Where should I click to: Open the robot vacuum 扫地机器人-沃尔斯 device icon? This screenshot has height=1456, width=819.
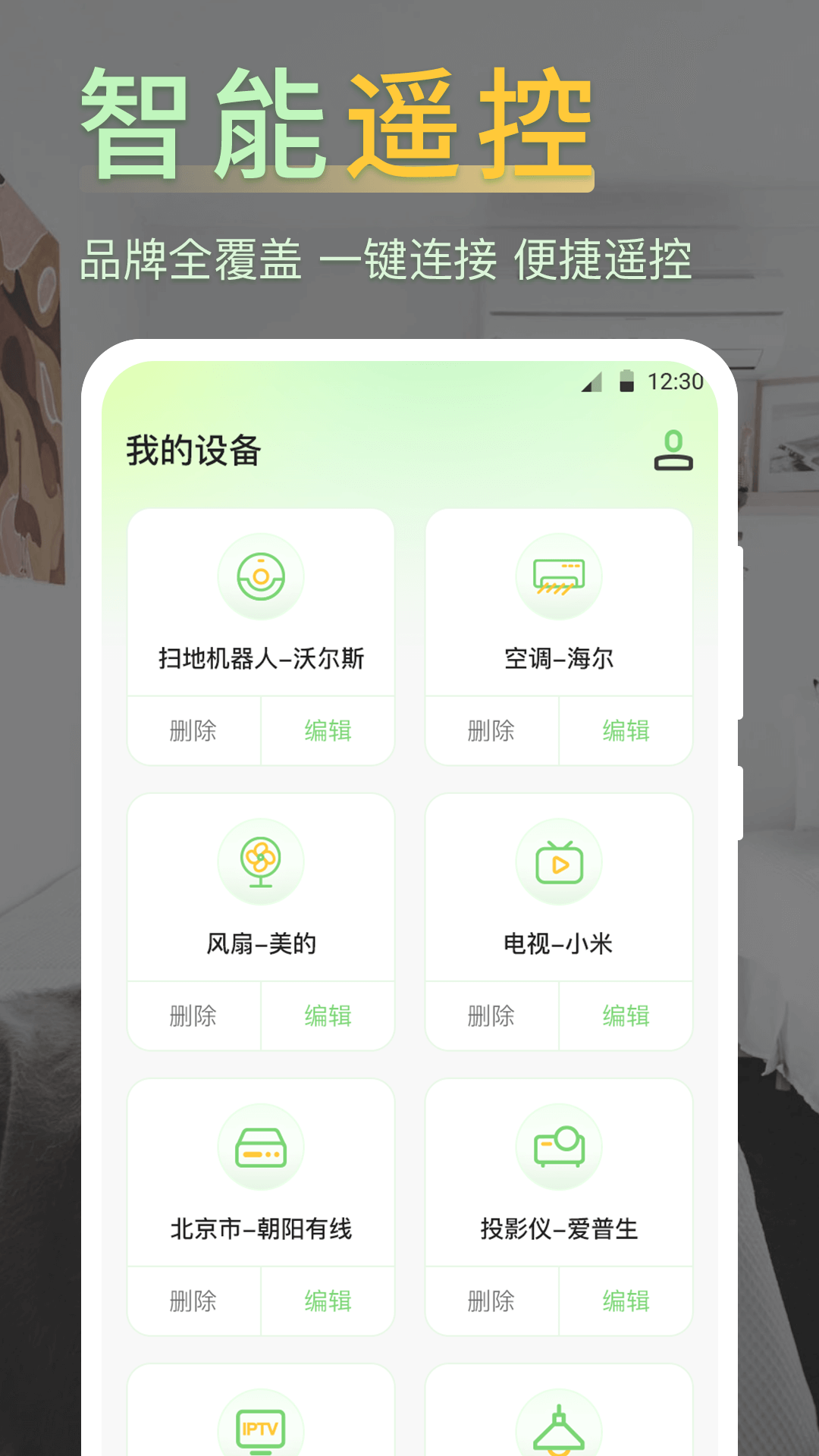click(261, 576)
